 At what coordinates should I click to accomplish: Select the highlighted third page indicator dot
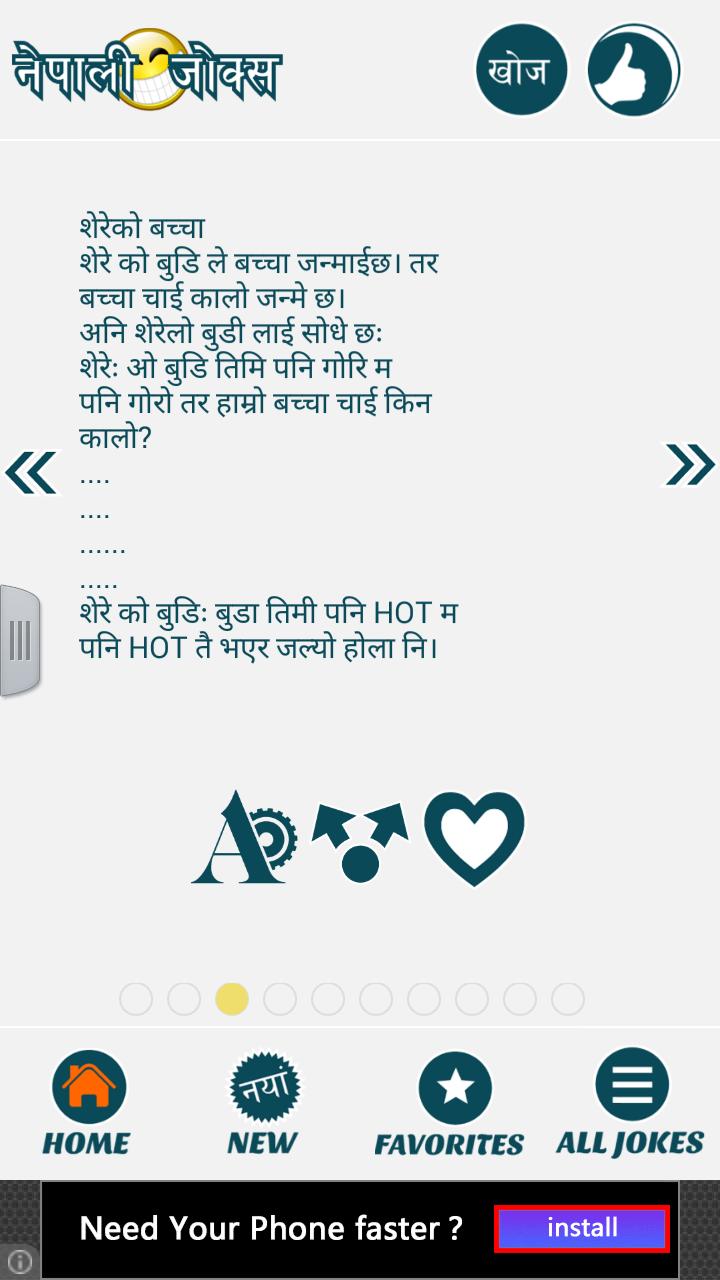(232, 999)
